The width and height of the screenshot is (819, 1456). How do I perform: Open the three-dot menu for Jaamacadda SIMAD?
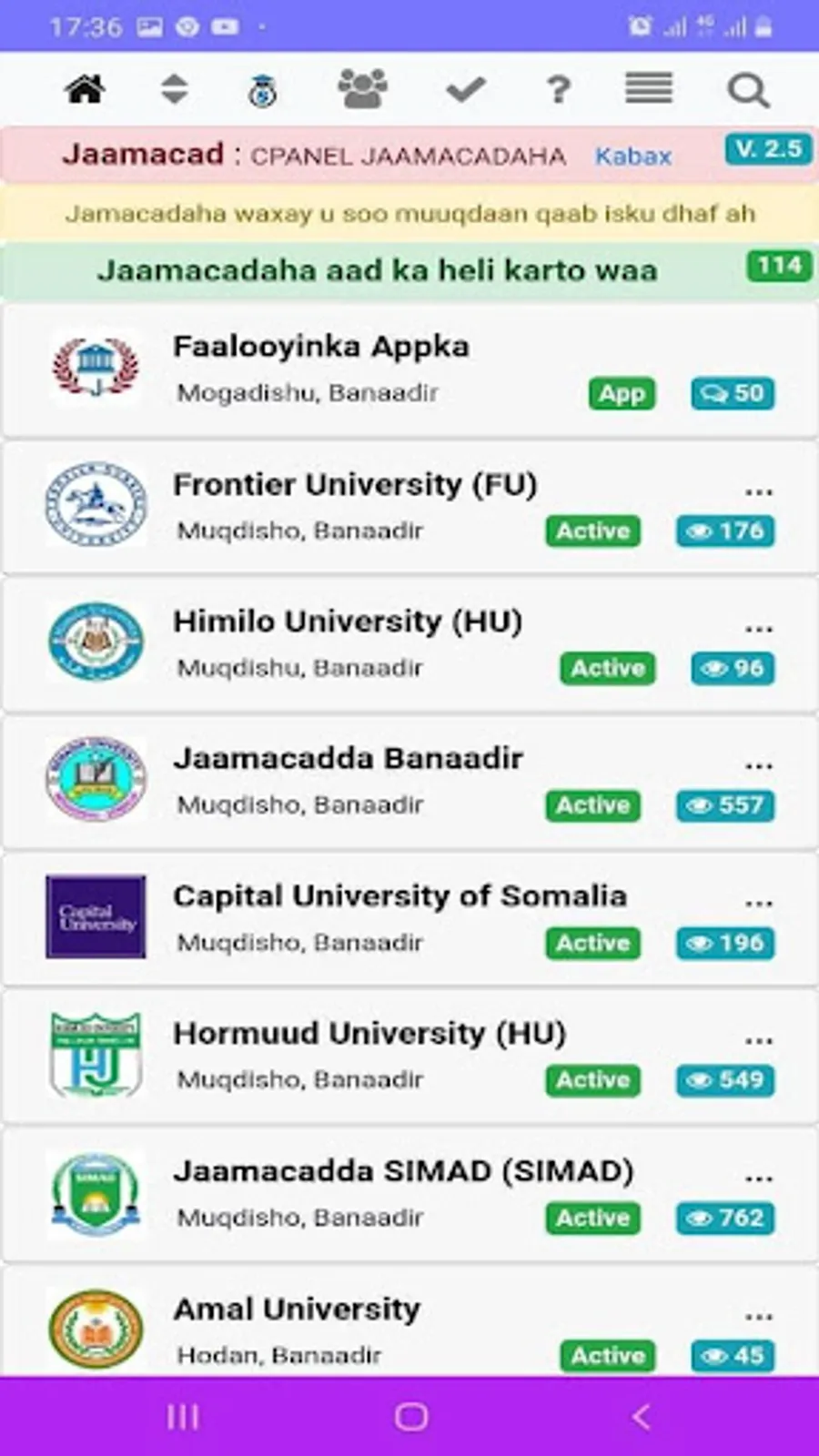click(x=759, y=1178)
